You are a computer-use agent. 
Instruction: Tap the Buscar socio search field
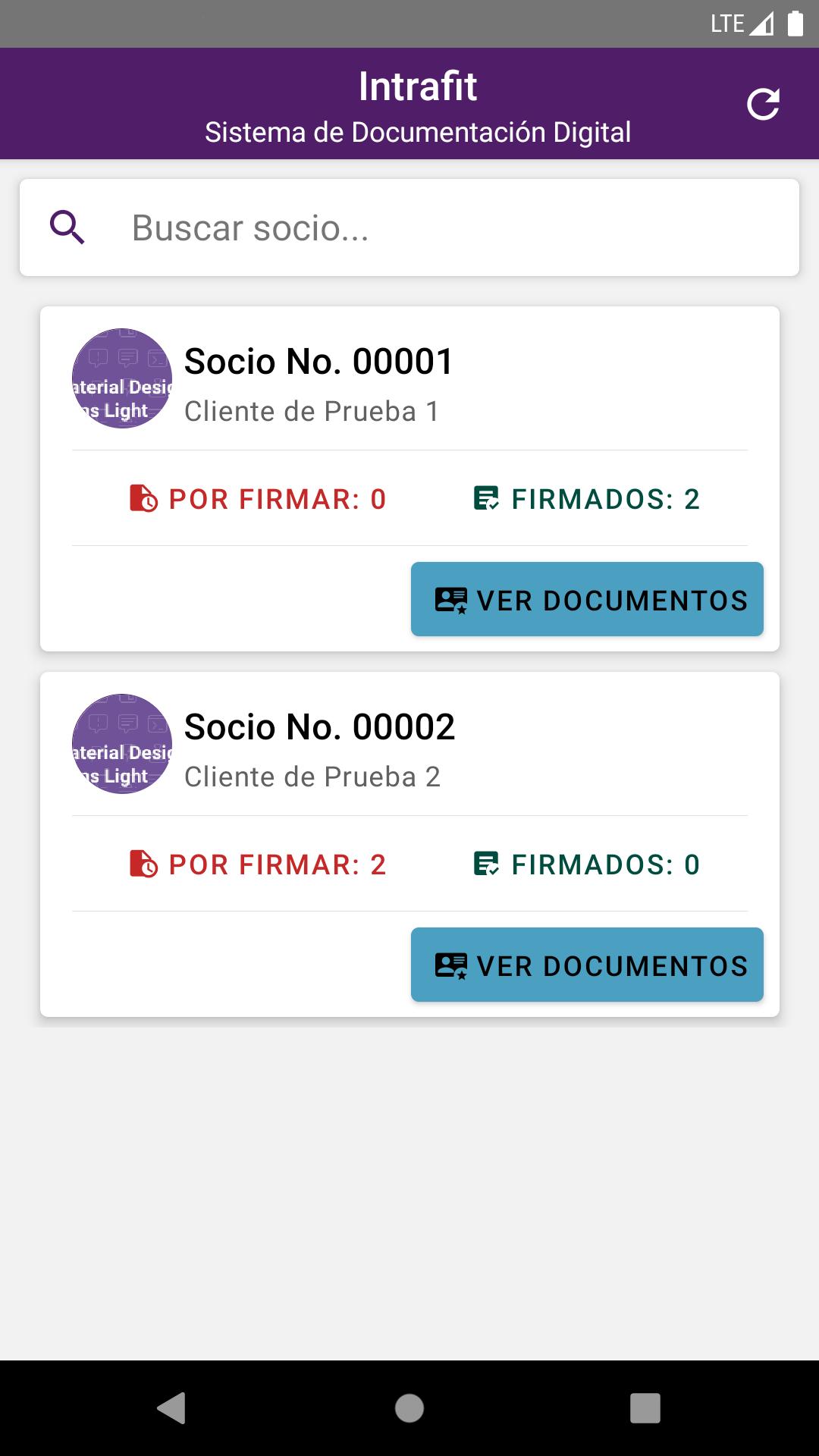(x=409, y=227)
